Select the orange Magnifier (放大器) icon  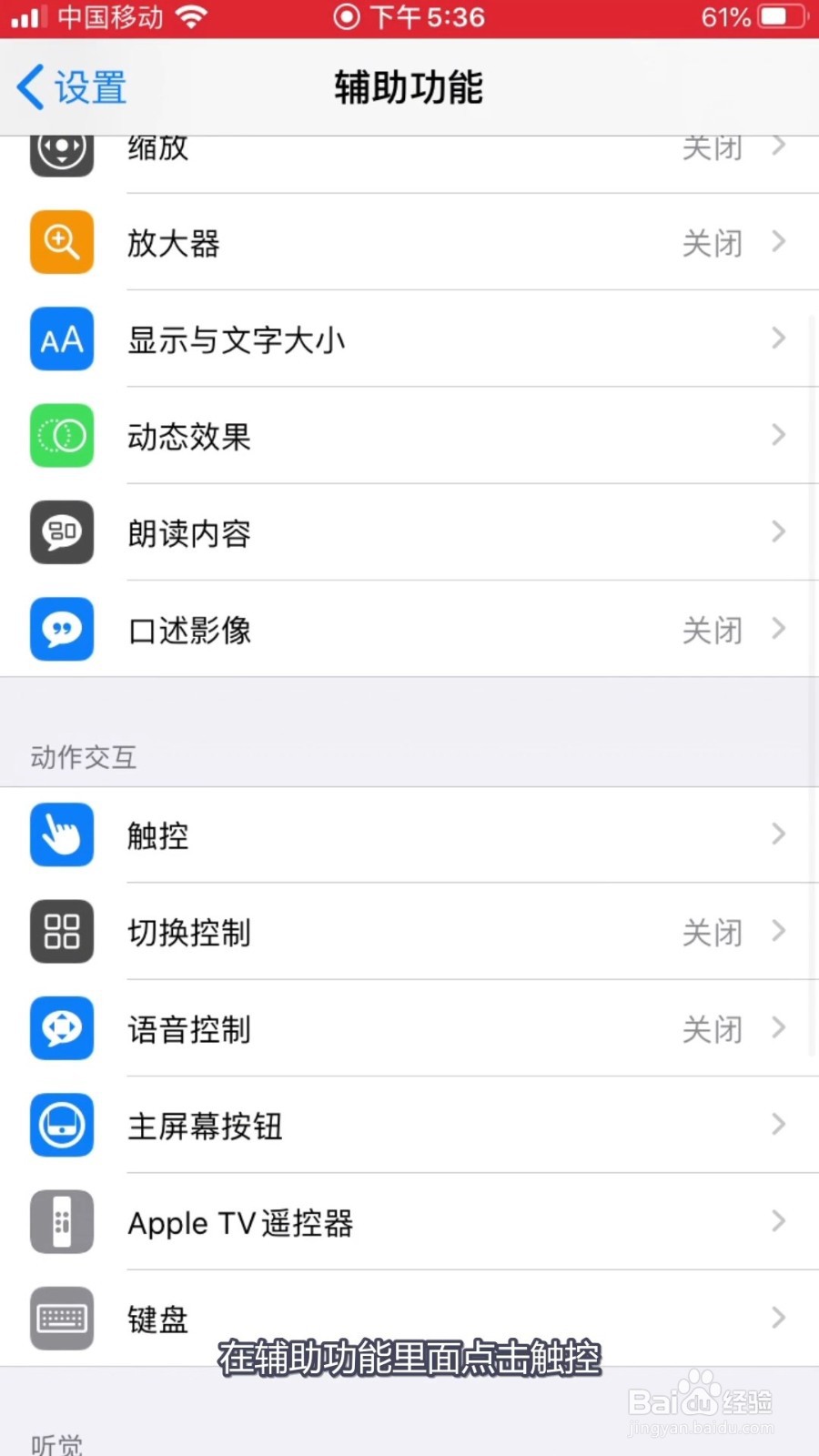pos(61,242)
